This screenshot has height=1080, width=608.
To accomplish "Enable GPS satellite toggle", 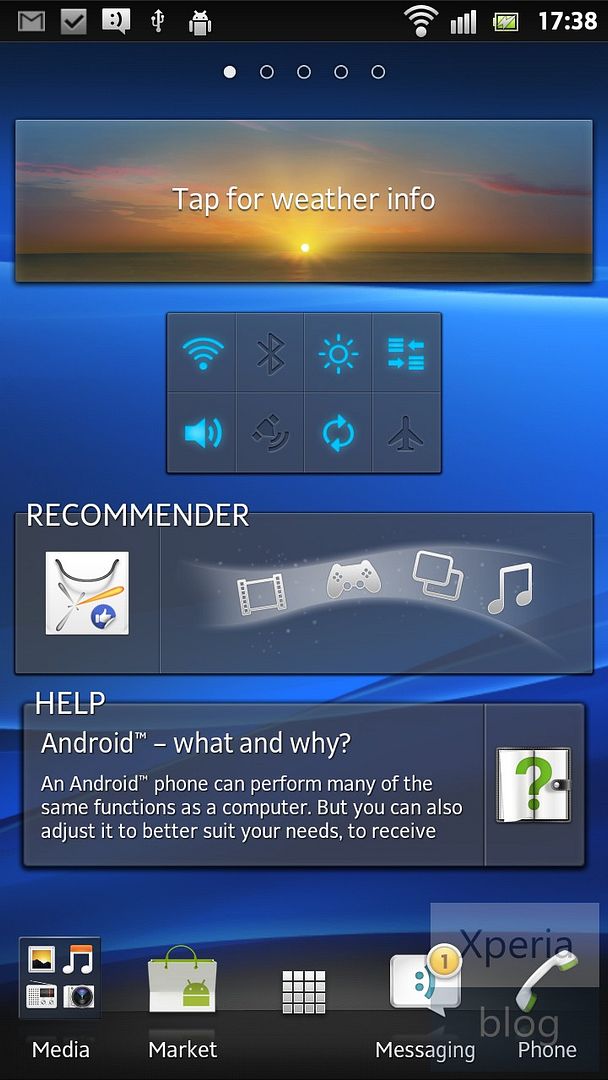I will pyautogui.click(x=270, y=433).
